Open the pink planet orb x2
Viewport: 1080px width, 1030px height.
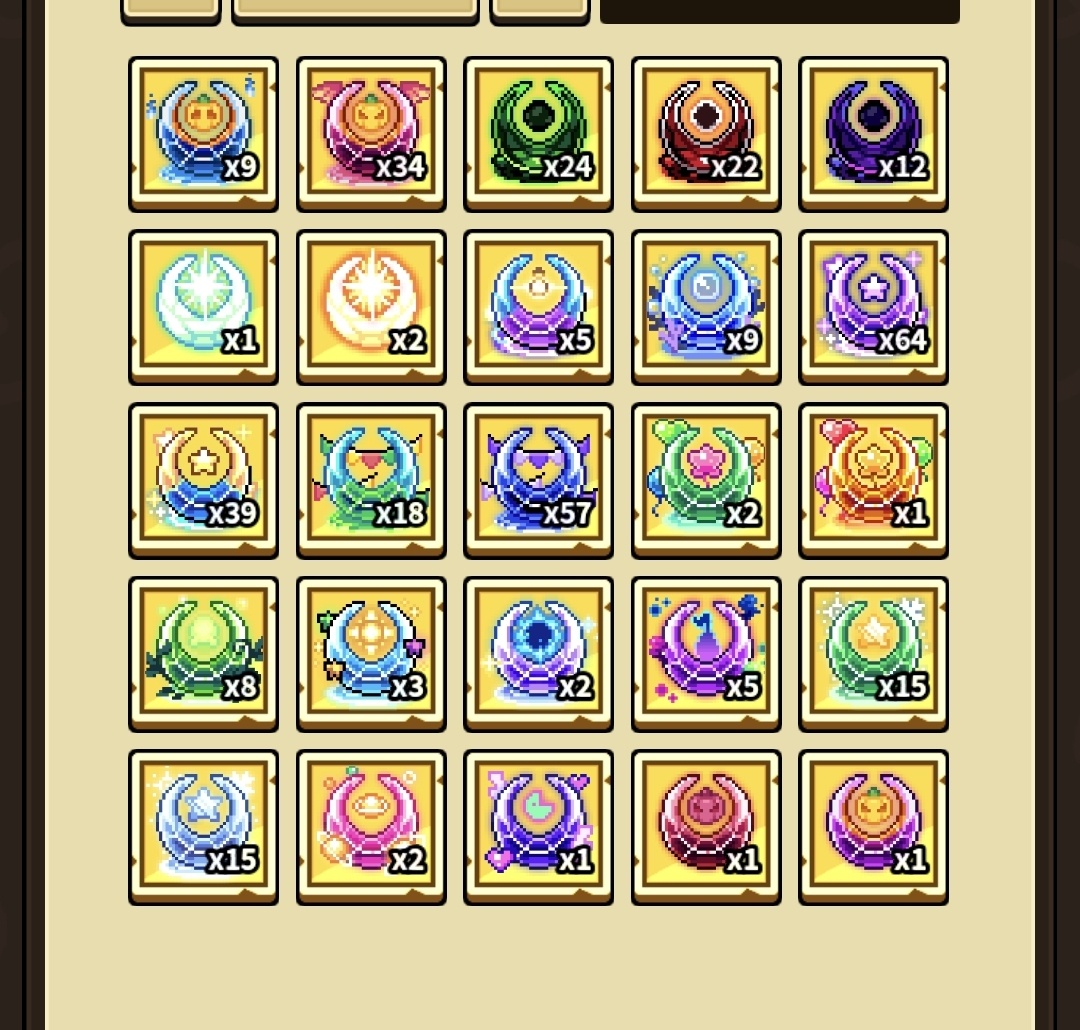coord(371,827)
